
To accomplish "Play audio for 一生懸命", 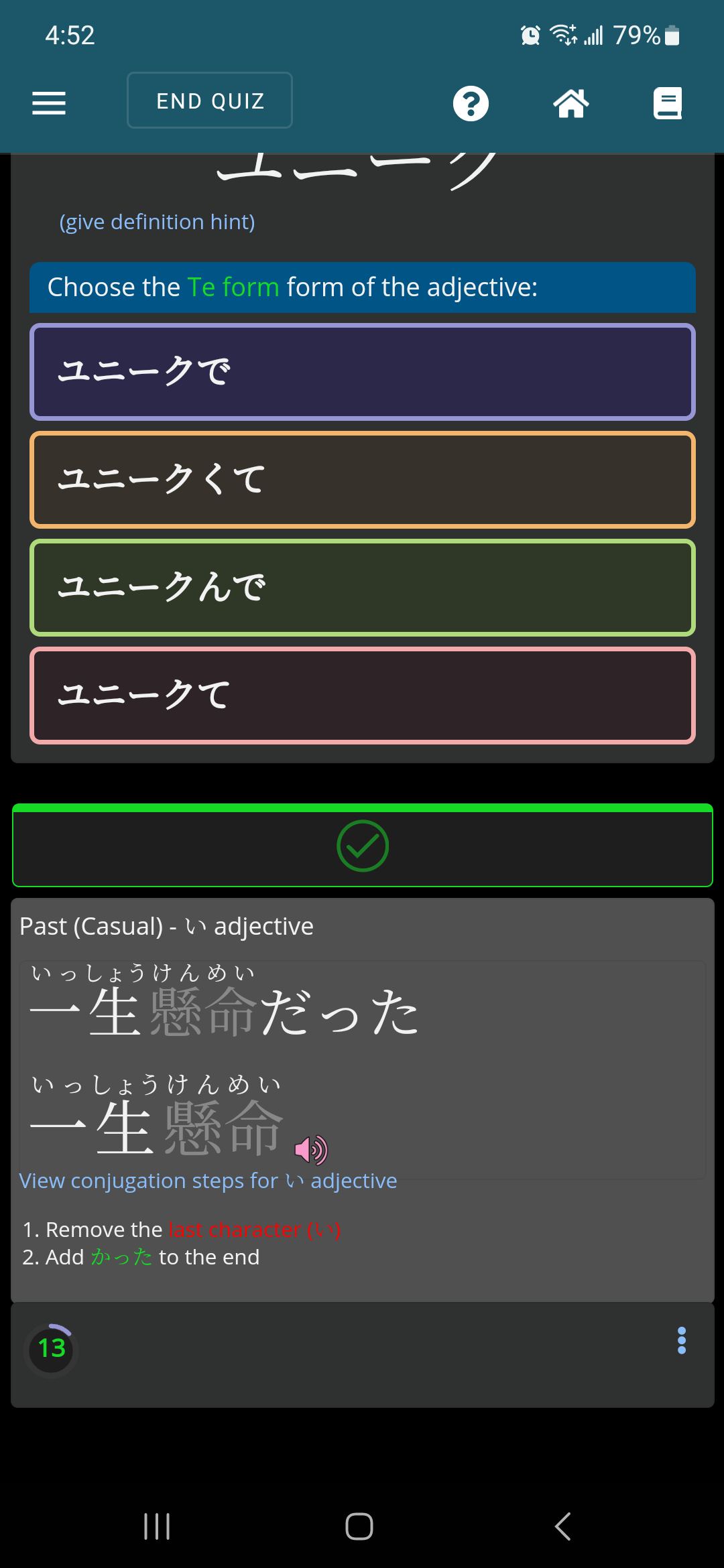I will tap(311, 1150).
